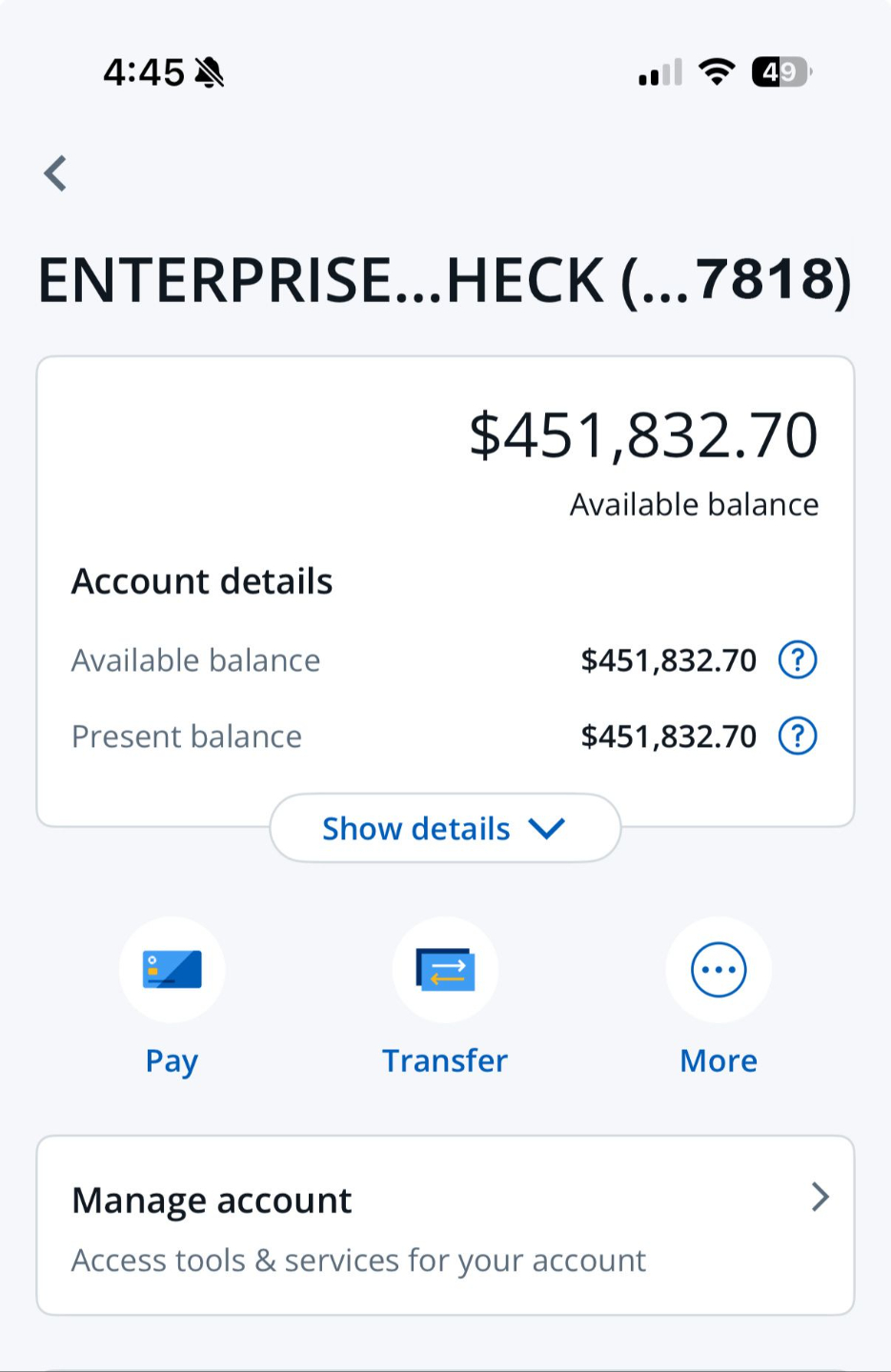Open help for Available balance
Image resolution: width=891 pixels, height=1372 pixels.
[798, 659]
